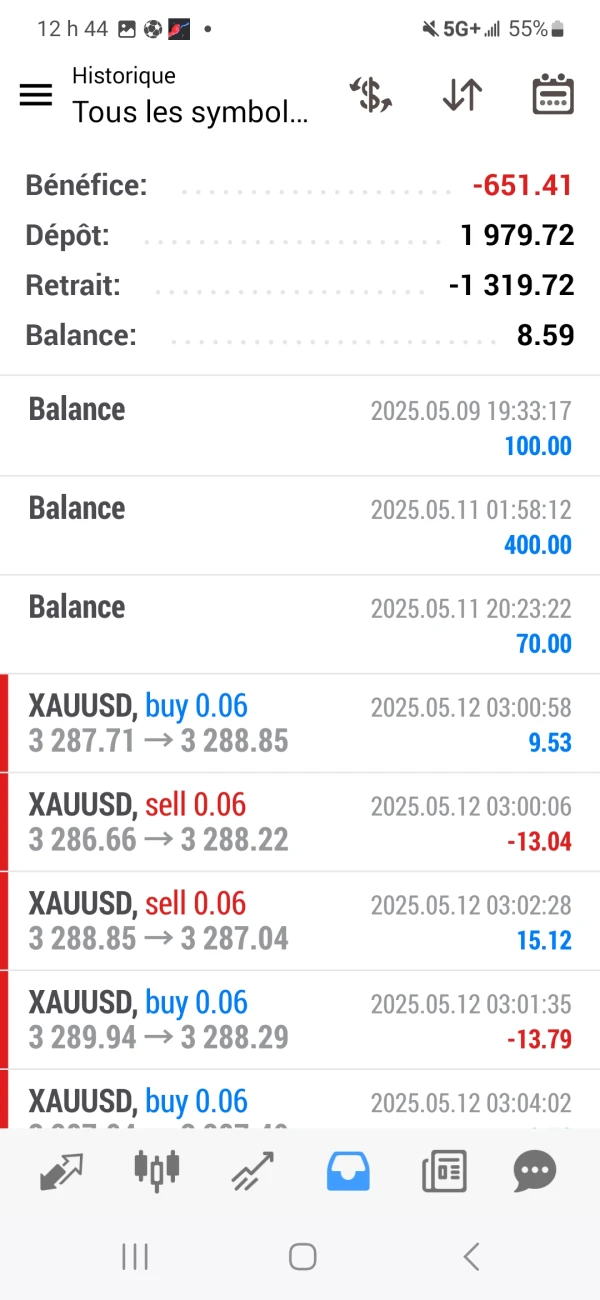Switch to the Chart candlestick tab
Image resolution: width=600 pixels, height=1300 pixels.
[x=157, y=1171]
